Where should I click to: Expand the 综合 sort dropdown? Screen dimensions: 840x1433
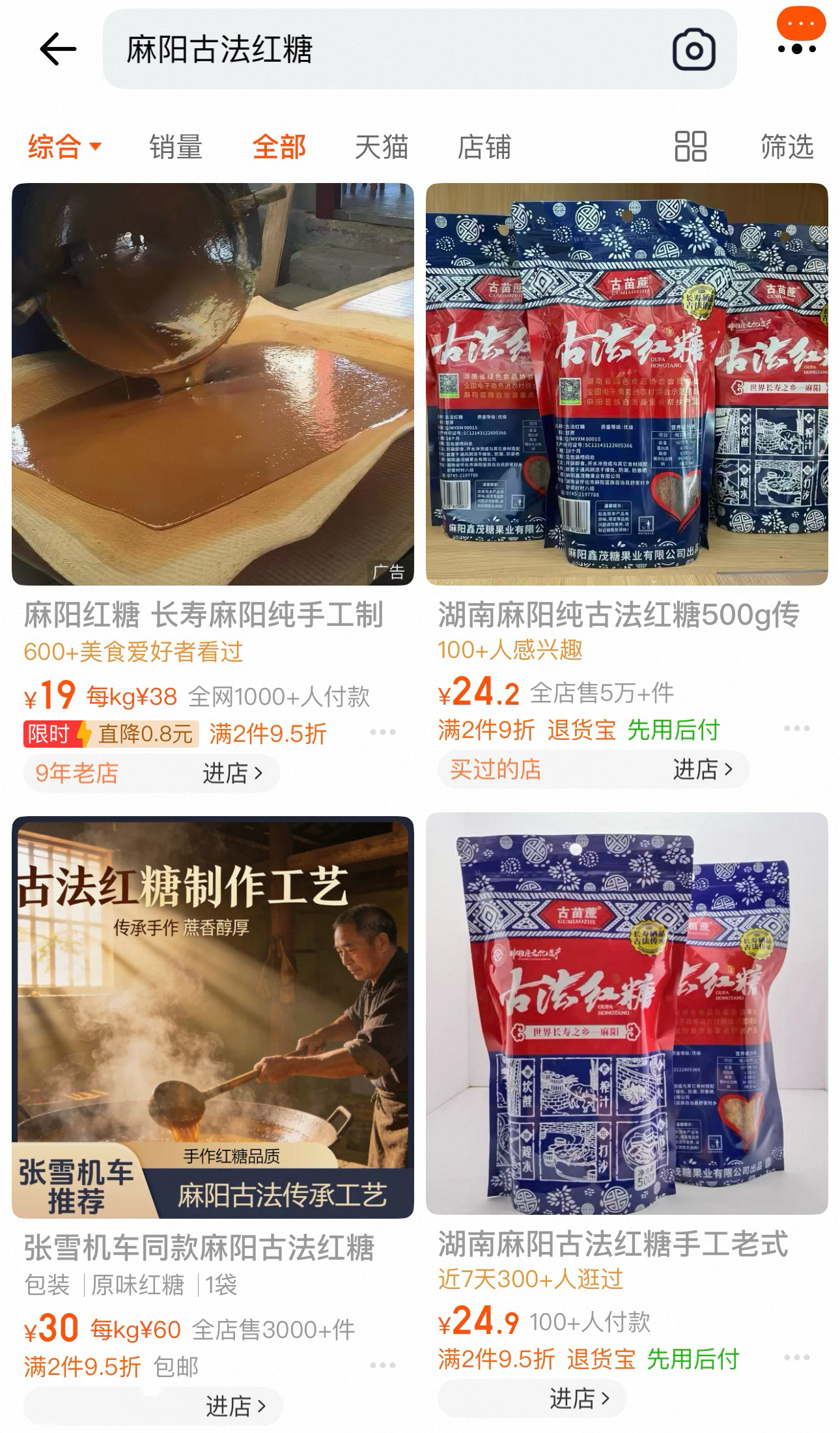coord(64,147)
